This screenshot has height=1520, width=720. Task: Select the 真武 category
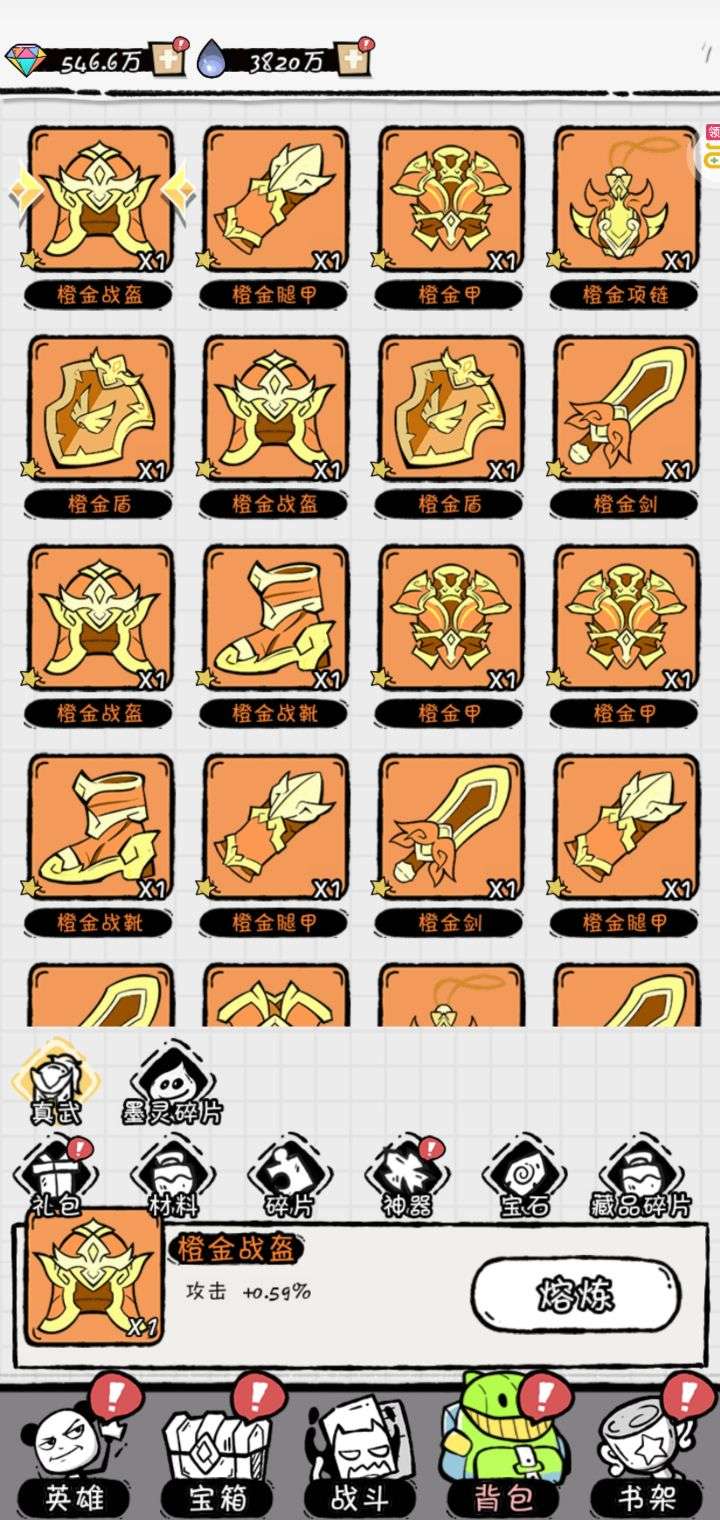point(55,1083)
